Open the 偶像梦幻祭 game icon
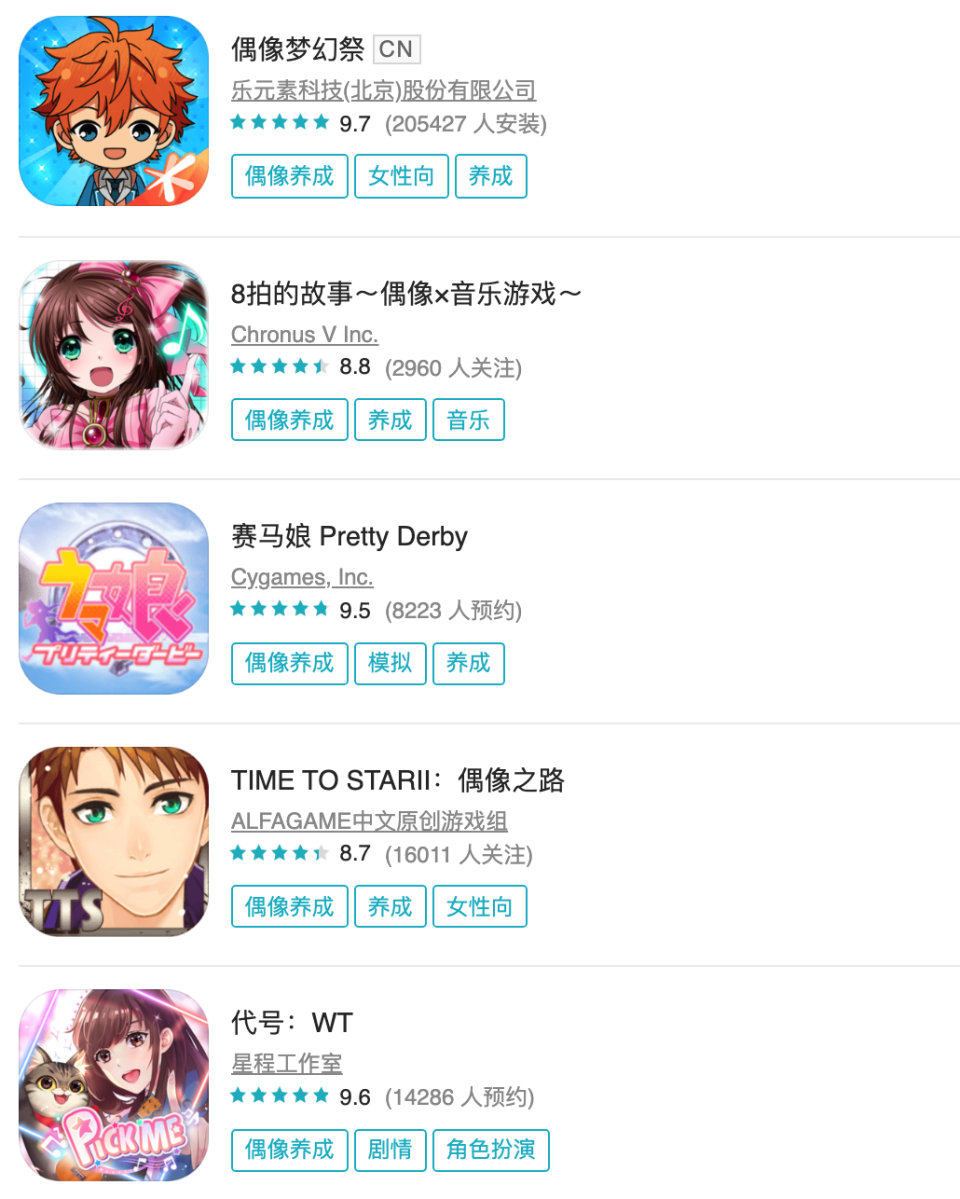This screenshot has width=960, height=1199. click(x=113, y=111)
